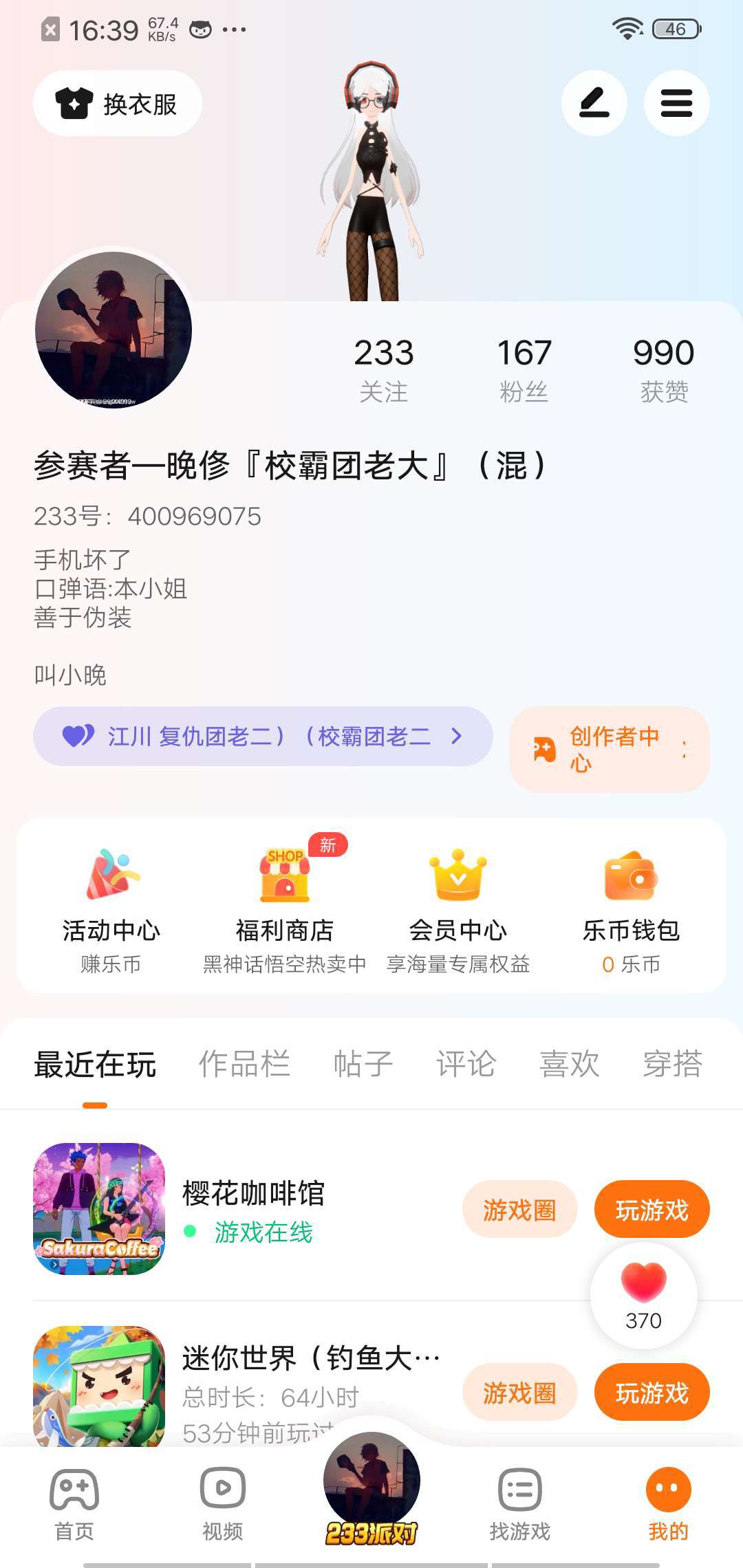Screen dimensions: 743x1568
Task: Open the hamburger menu
Action: 676,103
